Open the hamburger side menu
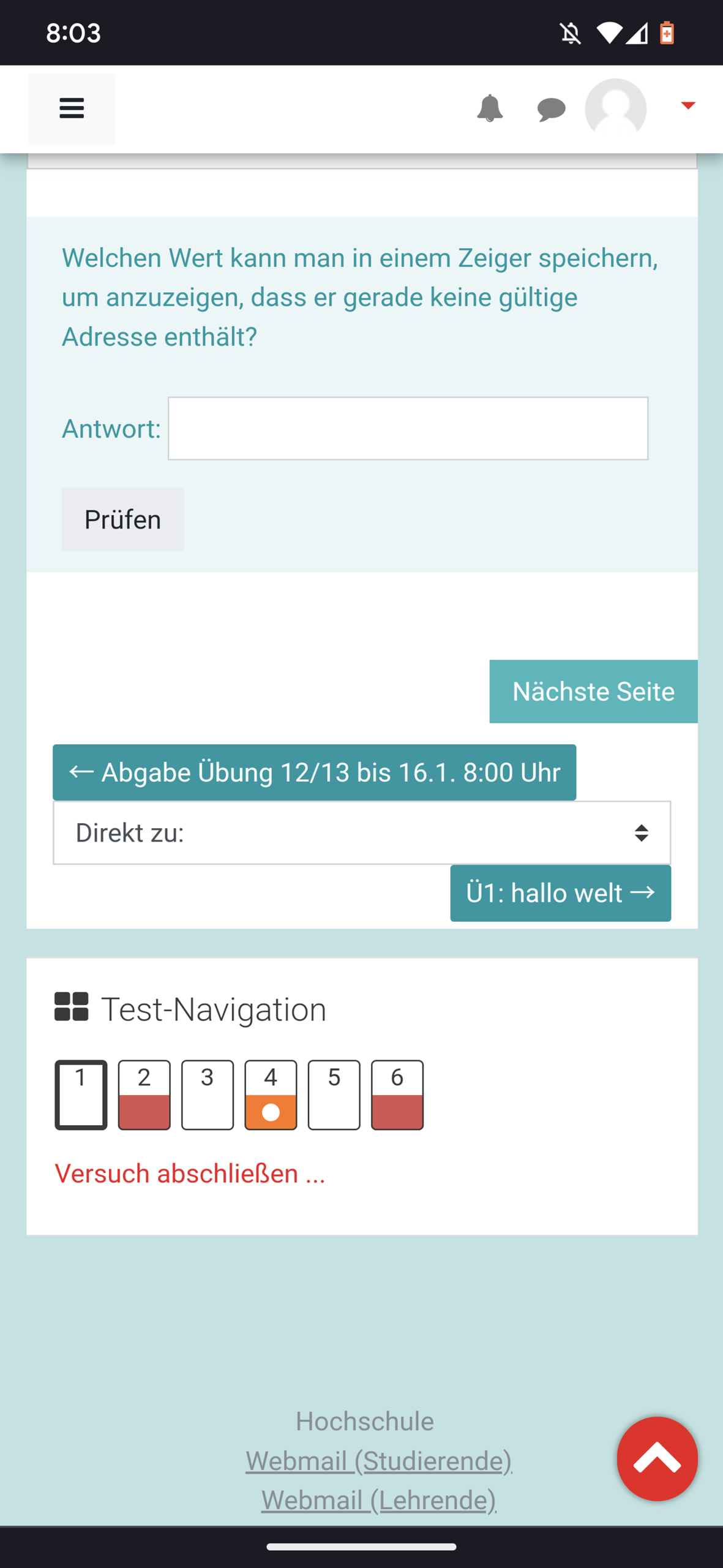Screen dimensions: 723x1568 pyautogui.click(x=72, y=109)
